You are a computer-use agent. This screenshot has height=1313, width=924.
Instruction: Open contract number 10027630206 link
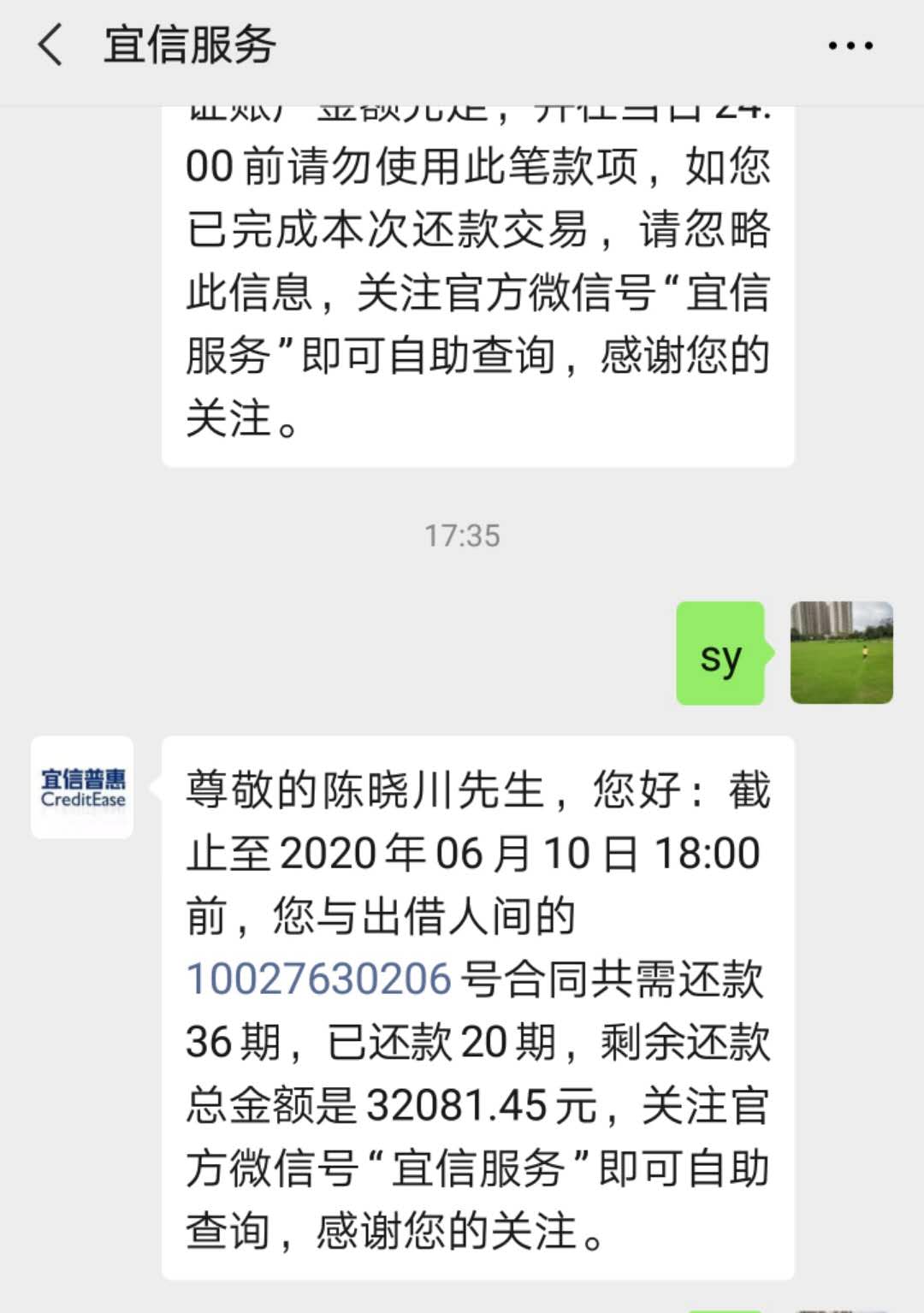[x=318, y=979]
